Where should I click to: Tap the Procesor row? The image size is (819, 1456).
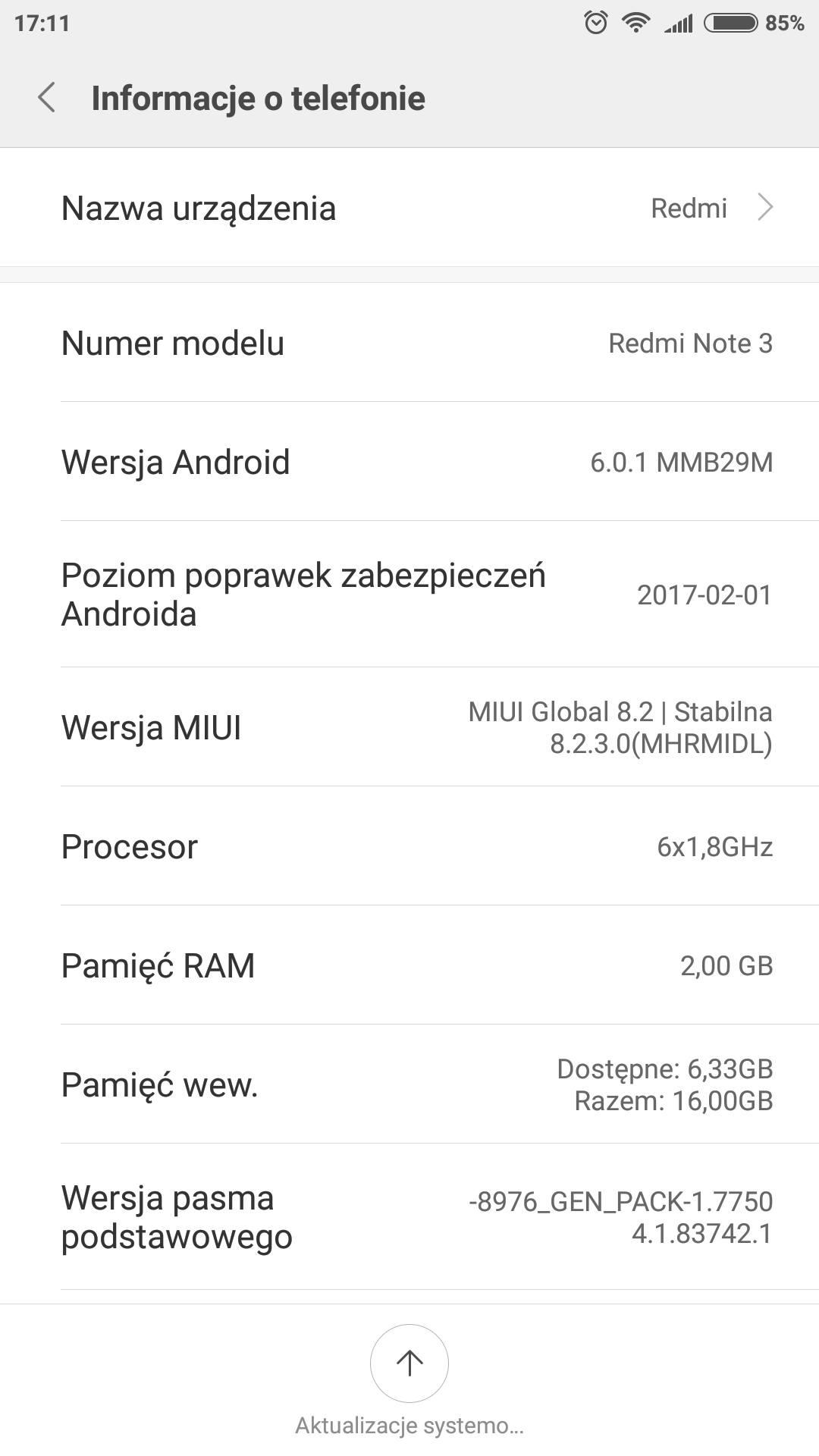409,846
